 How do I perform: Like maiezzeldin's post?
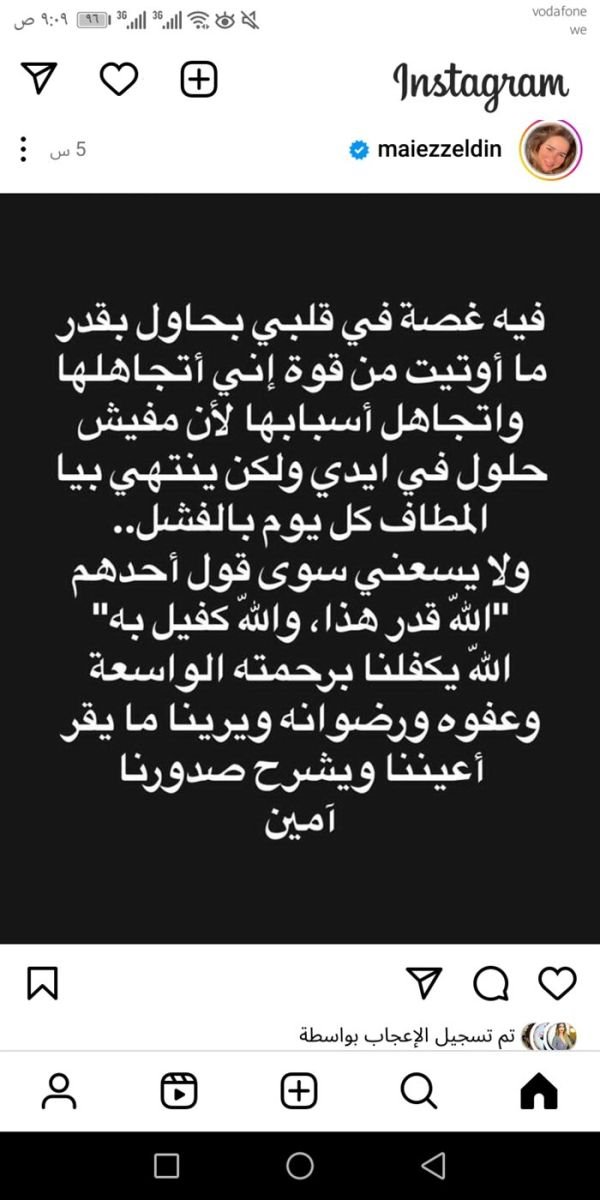tap(556, 984)
